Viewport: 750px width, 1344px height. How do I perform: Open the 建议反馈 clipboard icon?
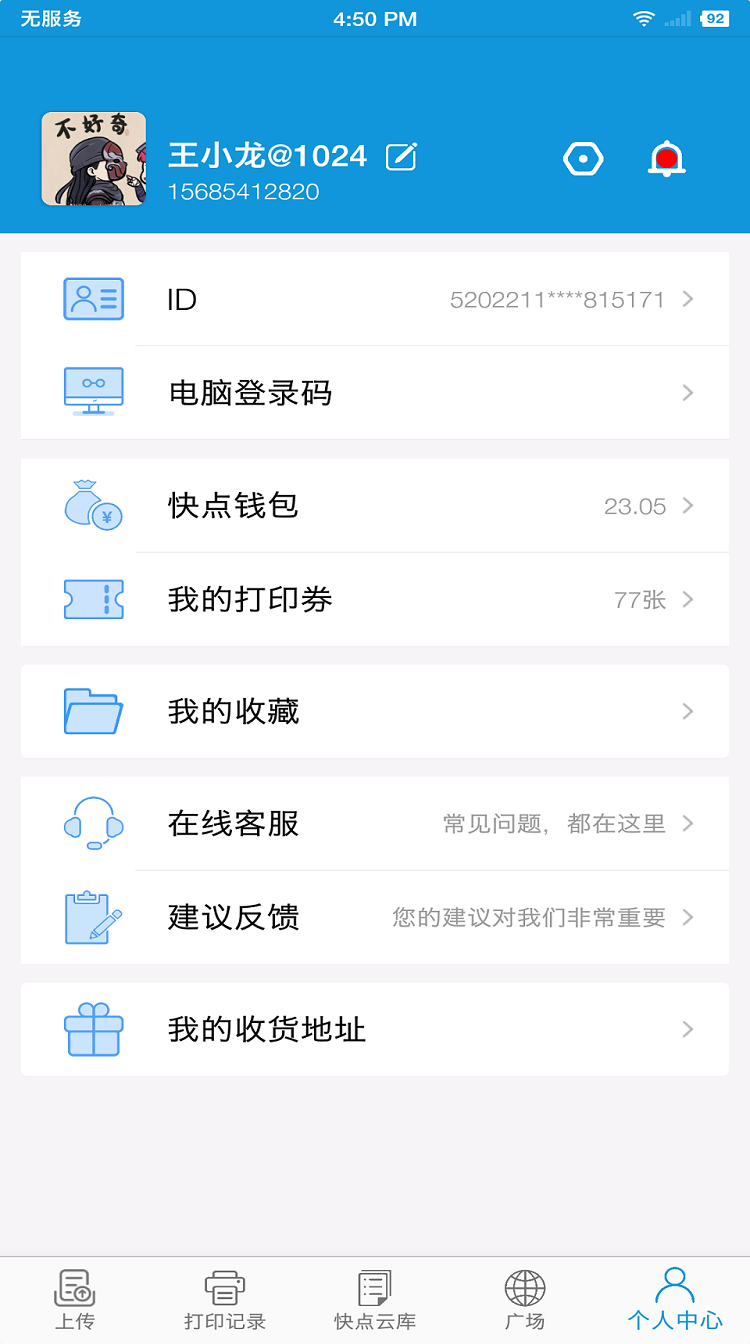point(93,917)
